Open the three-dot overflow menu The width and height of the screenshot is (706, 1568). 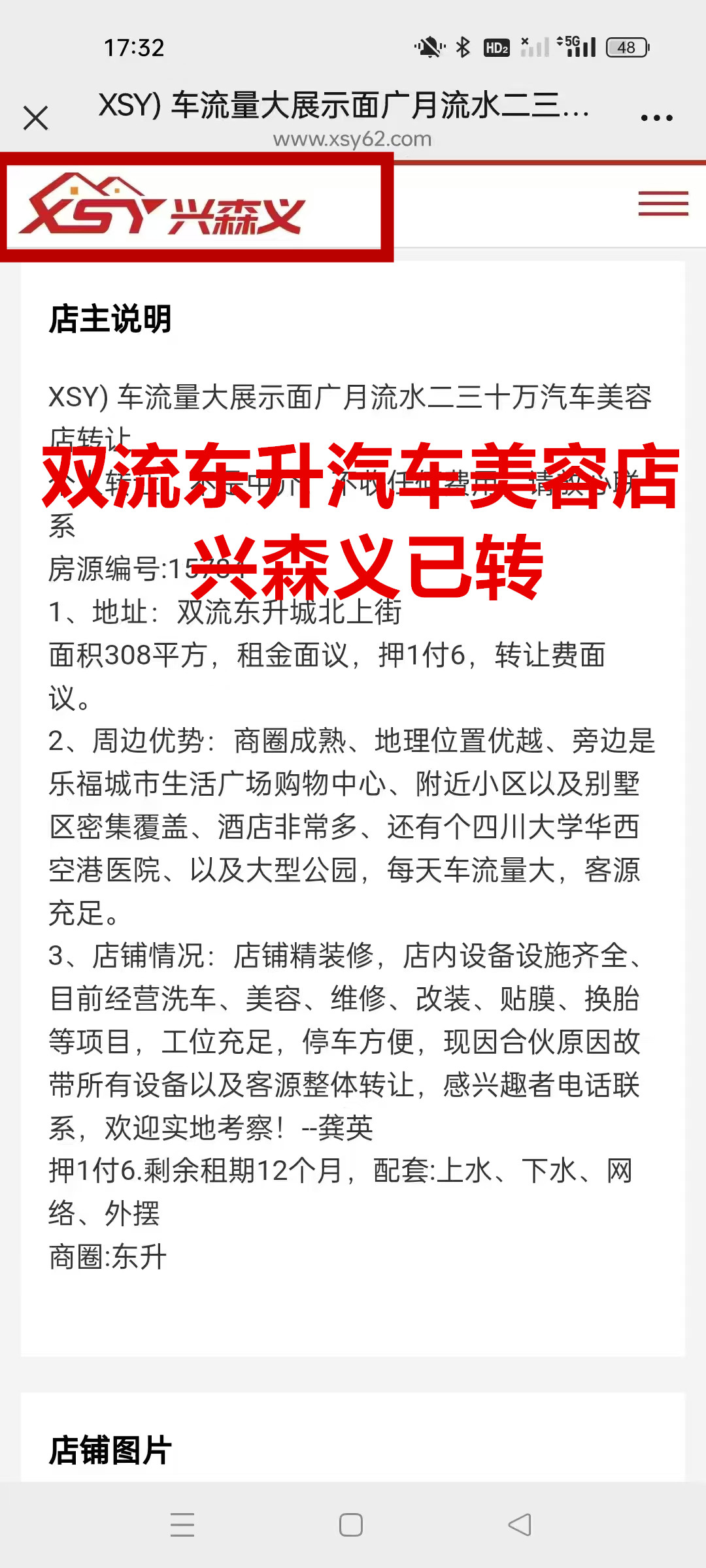(x=656, y=118)
